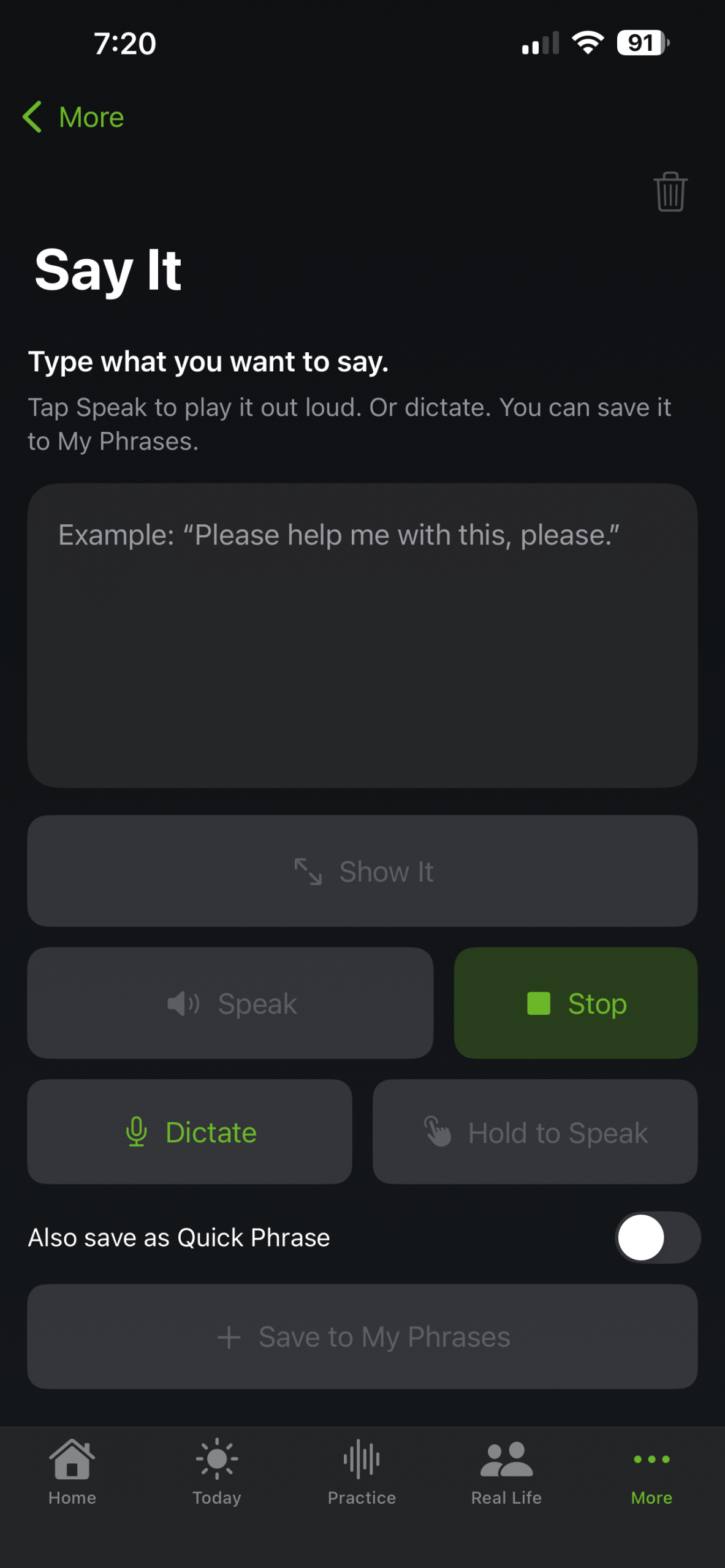Open the Today tab
The height and width of the screenshot is (1568, 725).
(217, 1471)
